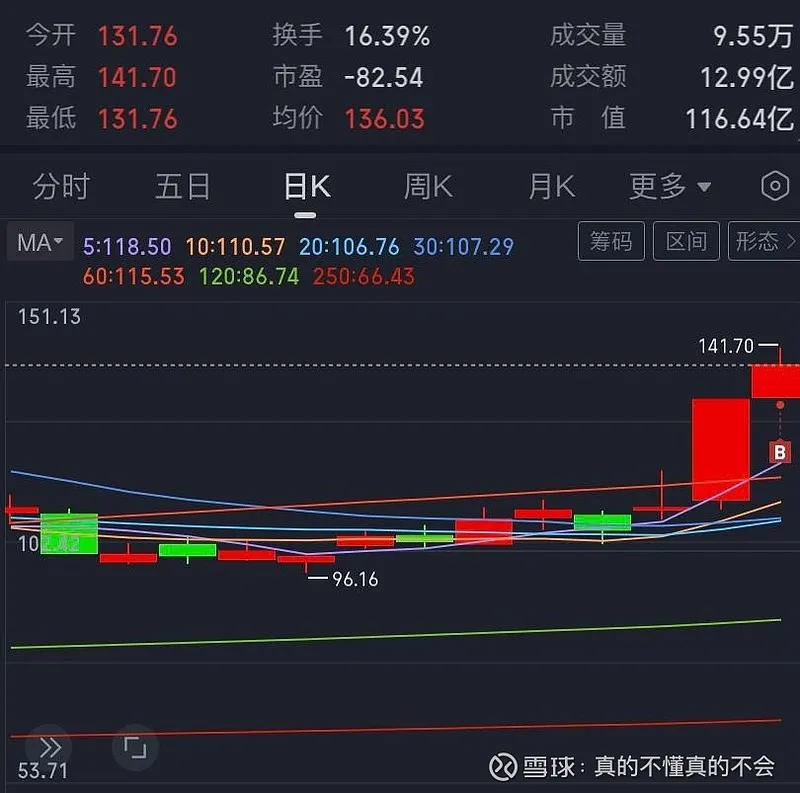Screen dimensions: 800x793
Task: Tap the B buy marker on the chart
Action: pyautogui.click(x=781, y=451)
